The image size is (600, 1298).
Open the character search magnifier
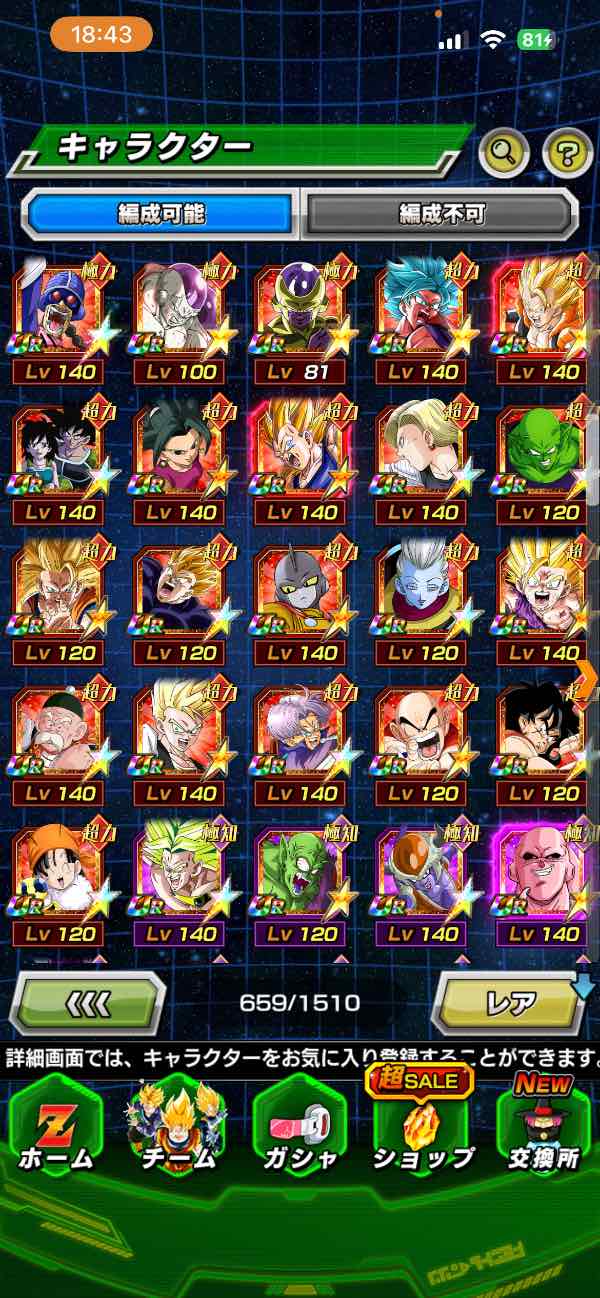coord(504,152)
